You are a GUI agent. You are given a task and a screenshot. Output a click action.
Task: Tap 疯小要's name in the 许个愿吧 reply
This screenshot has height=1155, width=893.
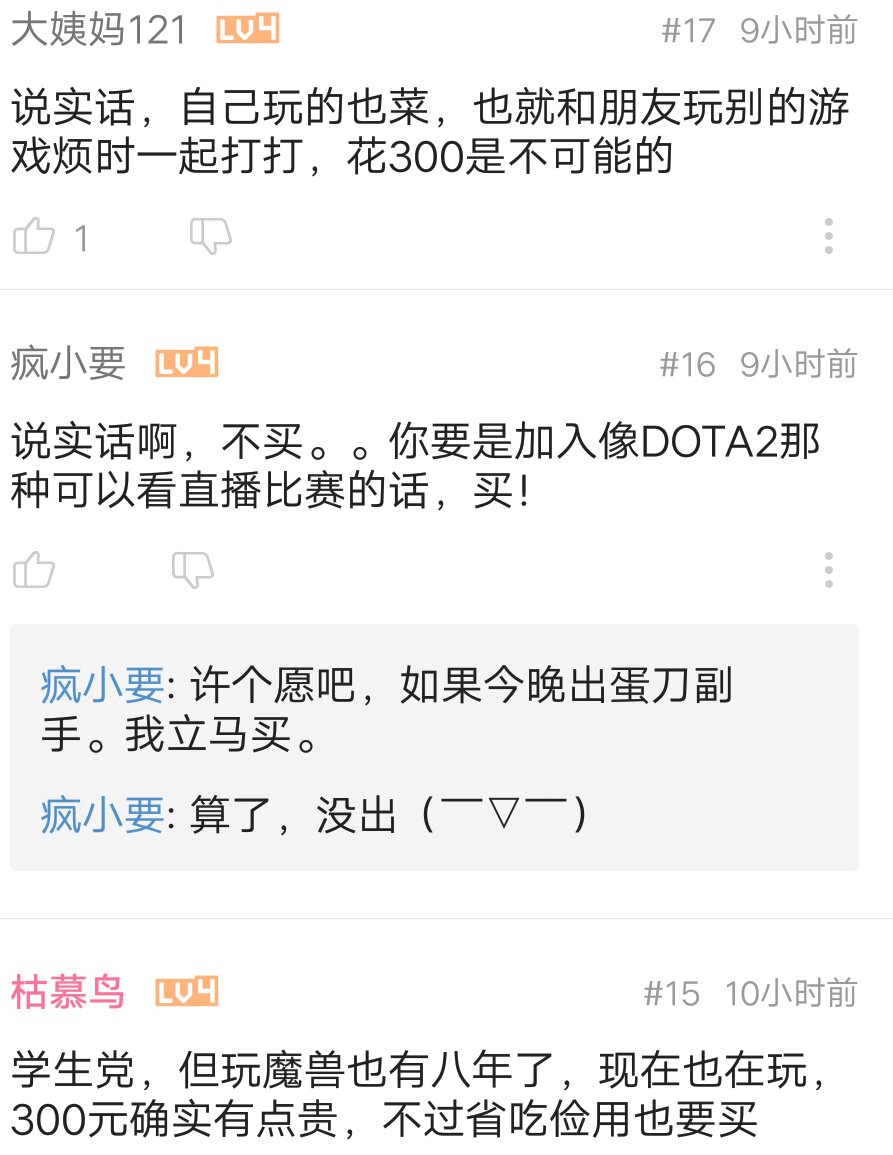pyautogui.click(x=102, y=686)
